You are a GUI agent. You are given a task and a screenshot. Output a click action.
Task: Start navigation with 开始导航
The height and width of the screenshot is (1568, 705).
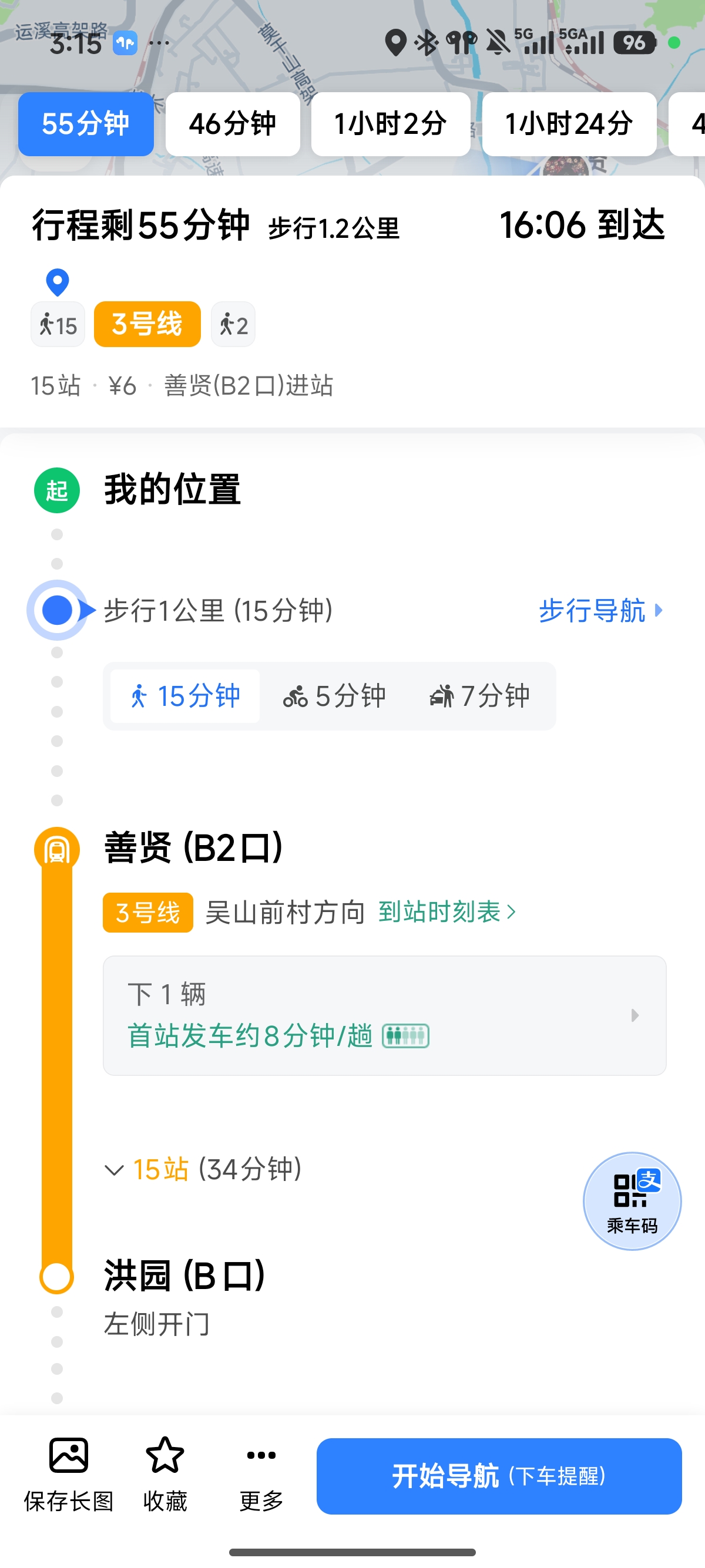tap(499, 1476)
